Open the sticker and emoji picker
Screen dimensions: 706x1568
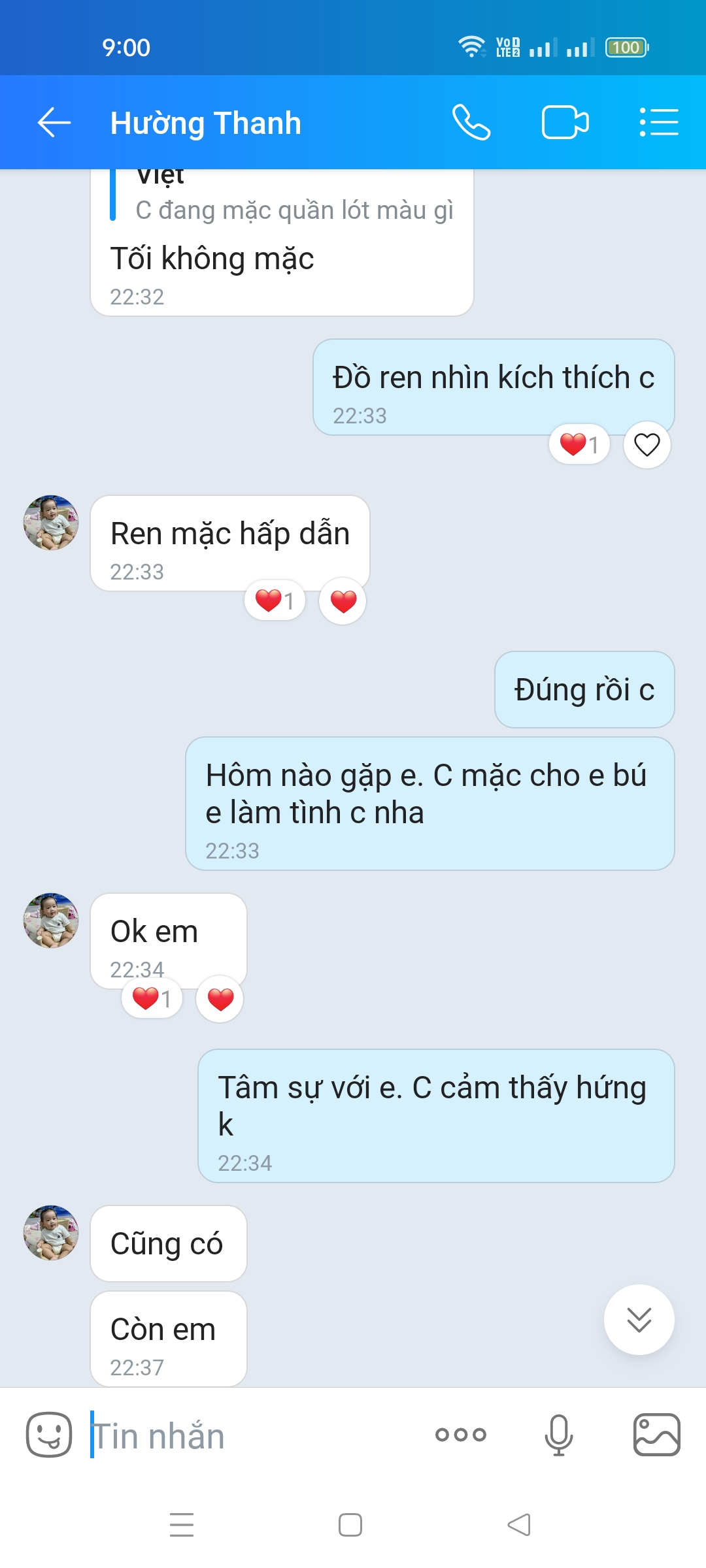click(x=49, y=1435)
